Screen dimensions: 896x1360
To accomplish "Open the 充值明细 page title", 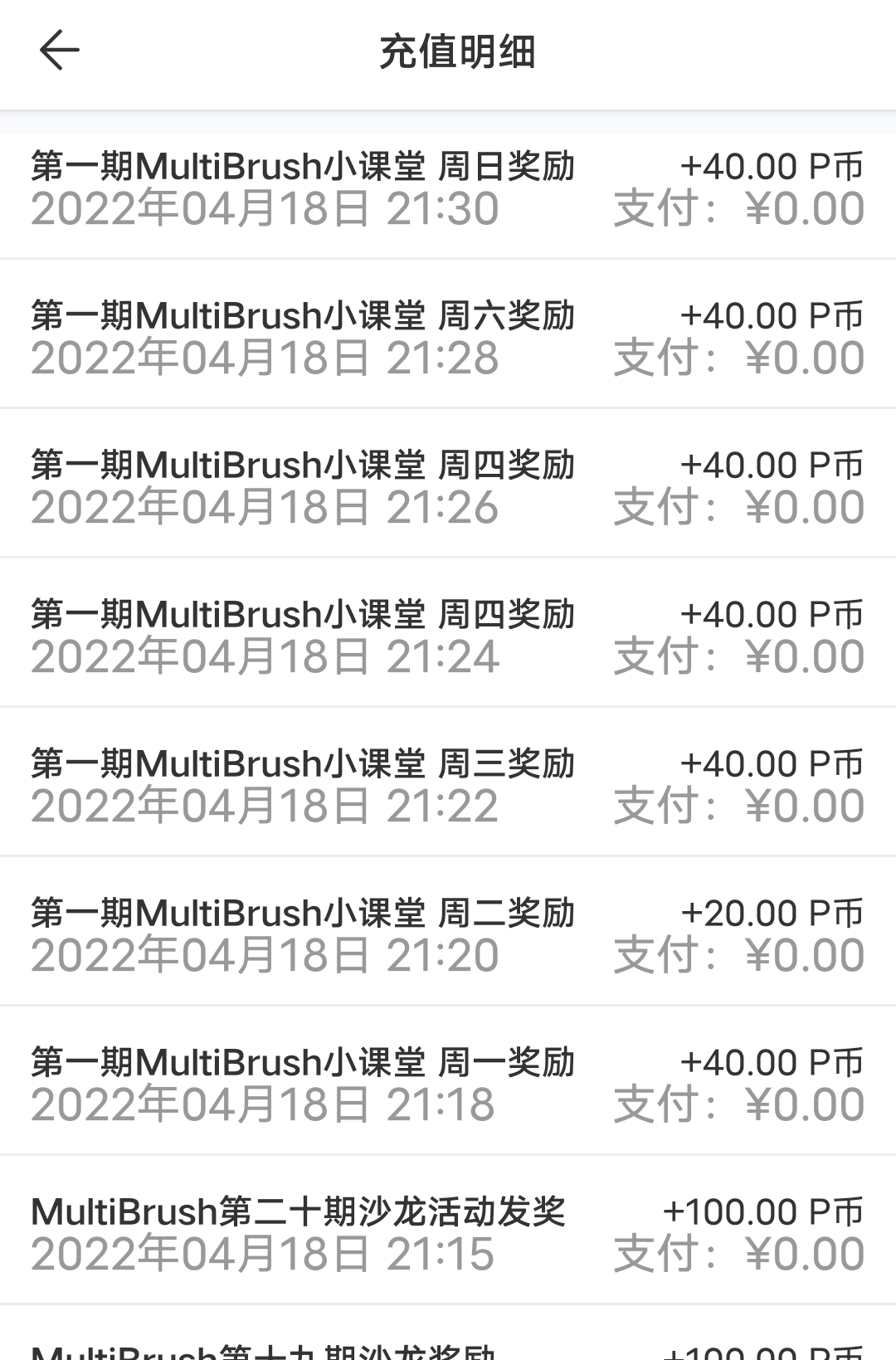I will click(x=459, y=50).
